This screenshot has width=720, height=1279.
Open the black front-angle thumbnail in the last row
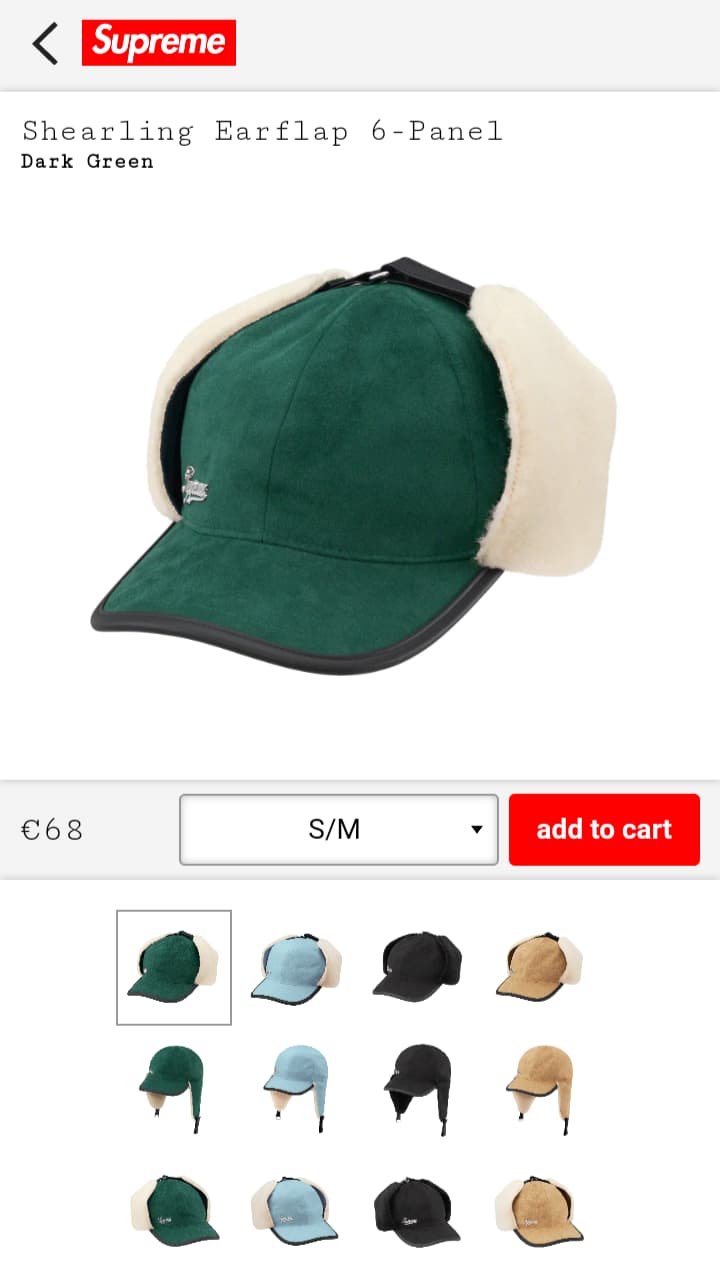click(x=418, y=1210)
